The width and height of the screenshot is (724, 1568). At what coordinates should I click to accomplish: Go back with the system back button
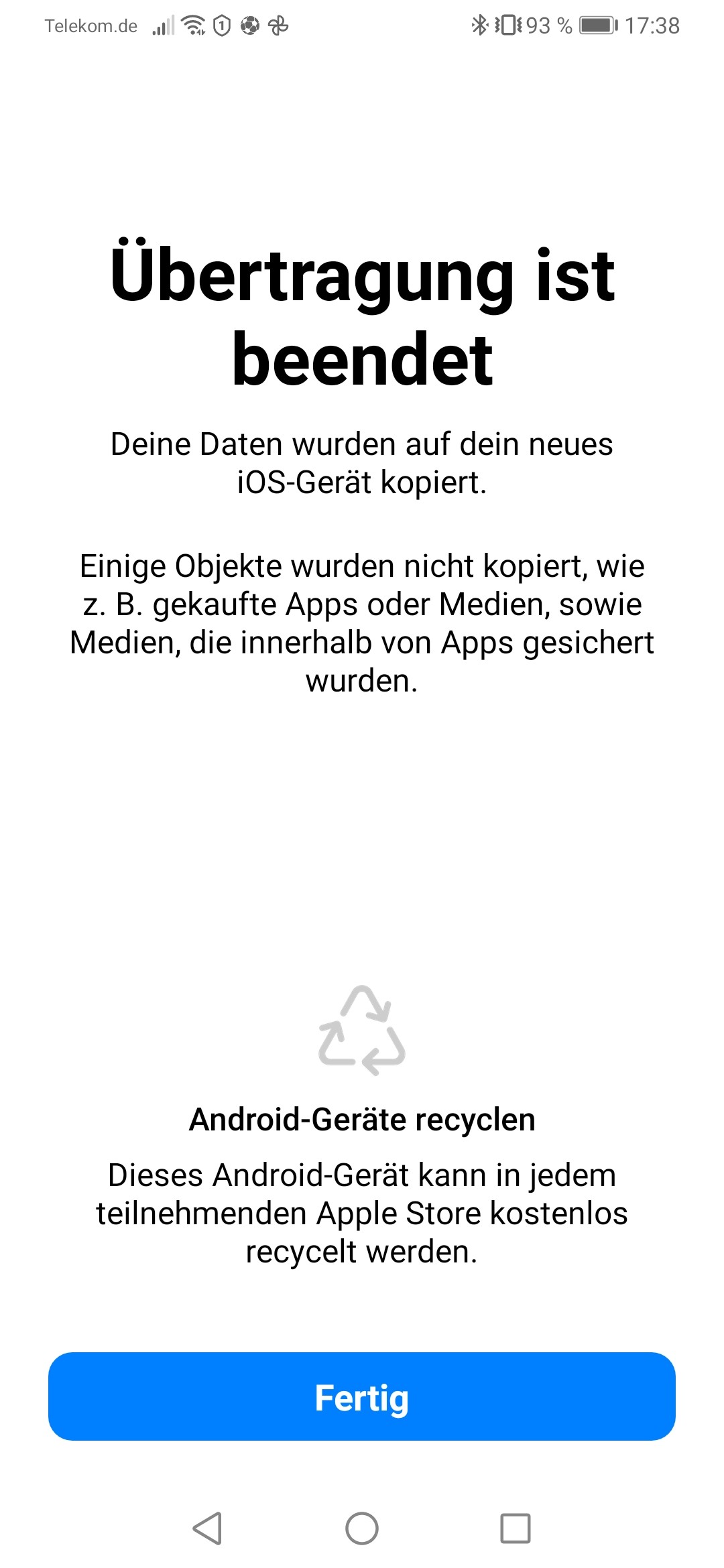point(207,1528)
